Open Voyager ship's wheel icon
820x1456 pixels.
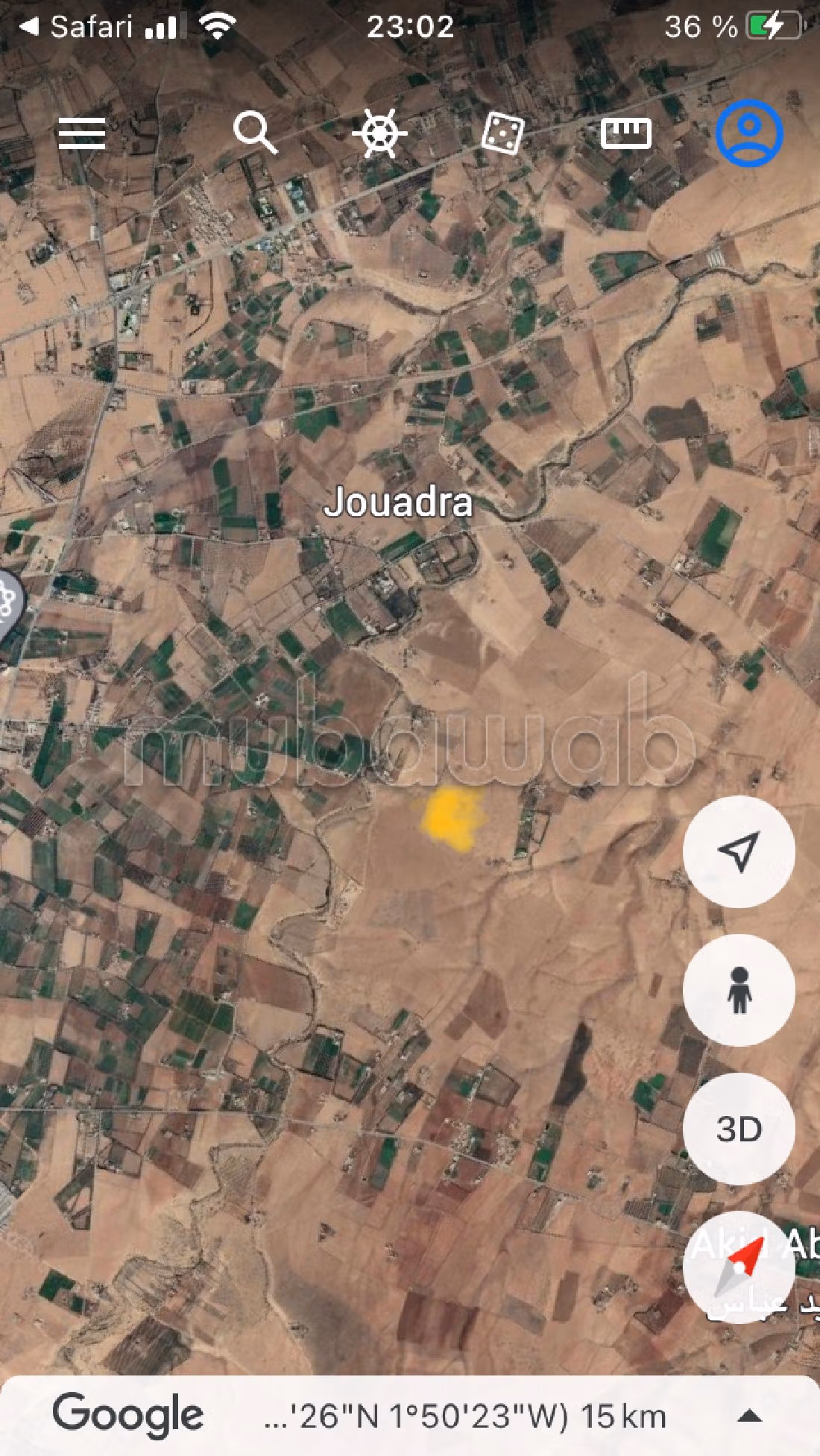point(379,133)
